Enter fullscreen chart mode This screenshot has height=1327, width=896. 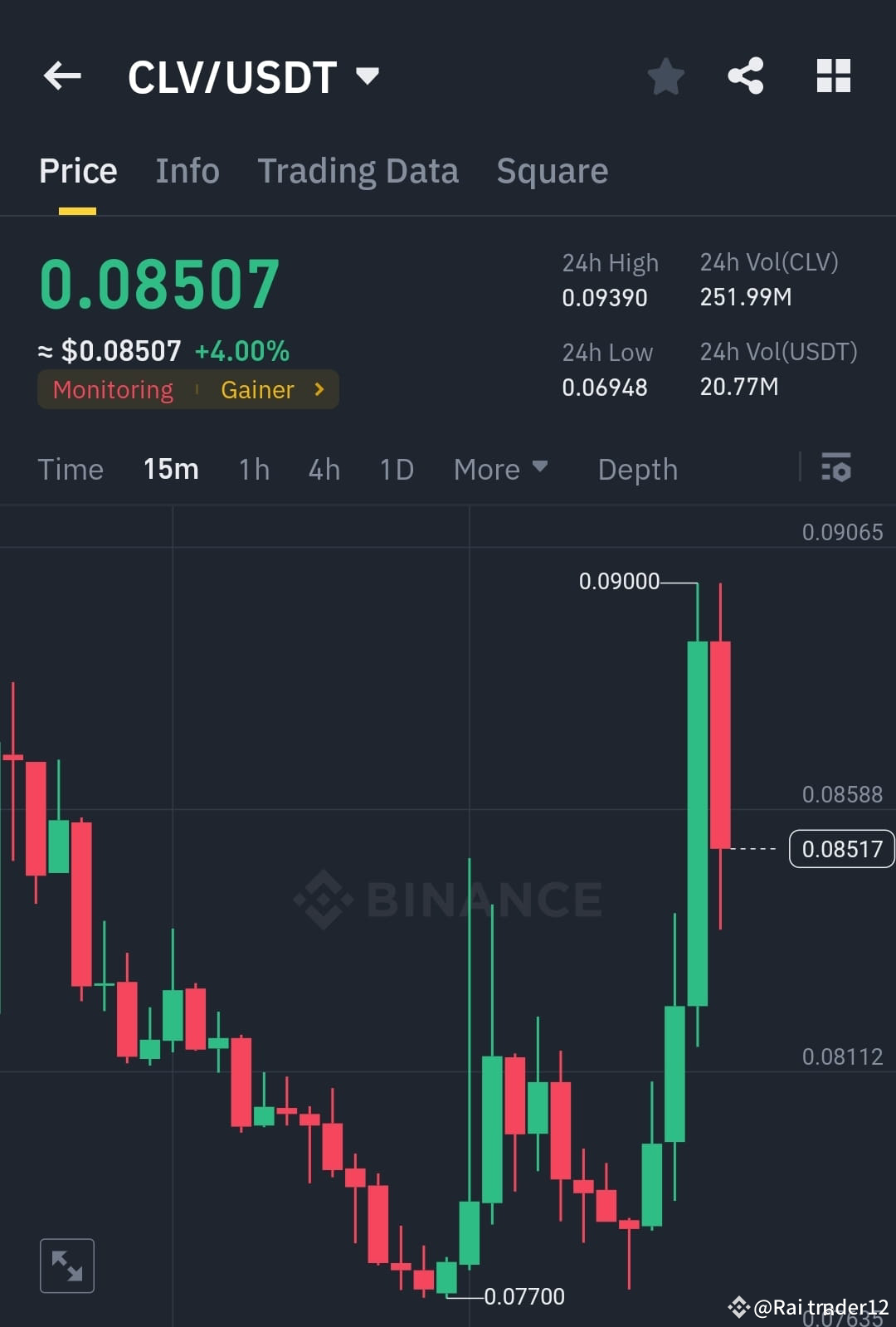[x=67, y=1265]
